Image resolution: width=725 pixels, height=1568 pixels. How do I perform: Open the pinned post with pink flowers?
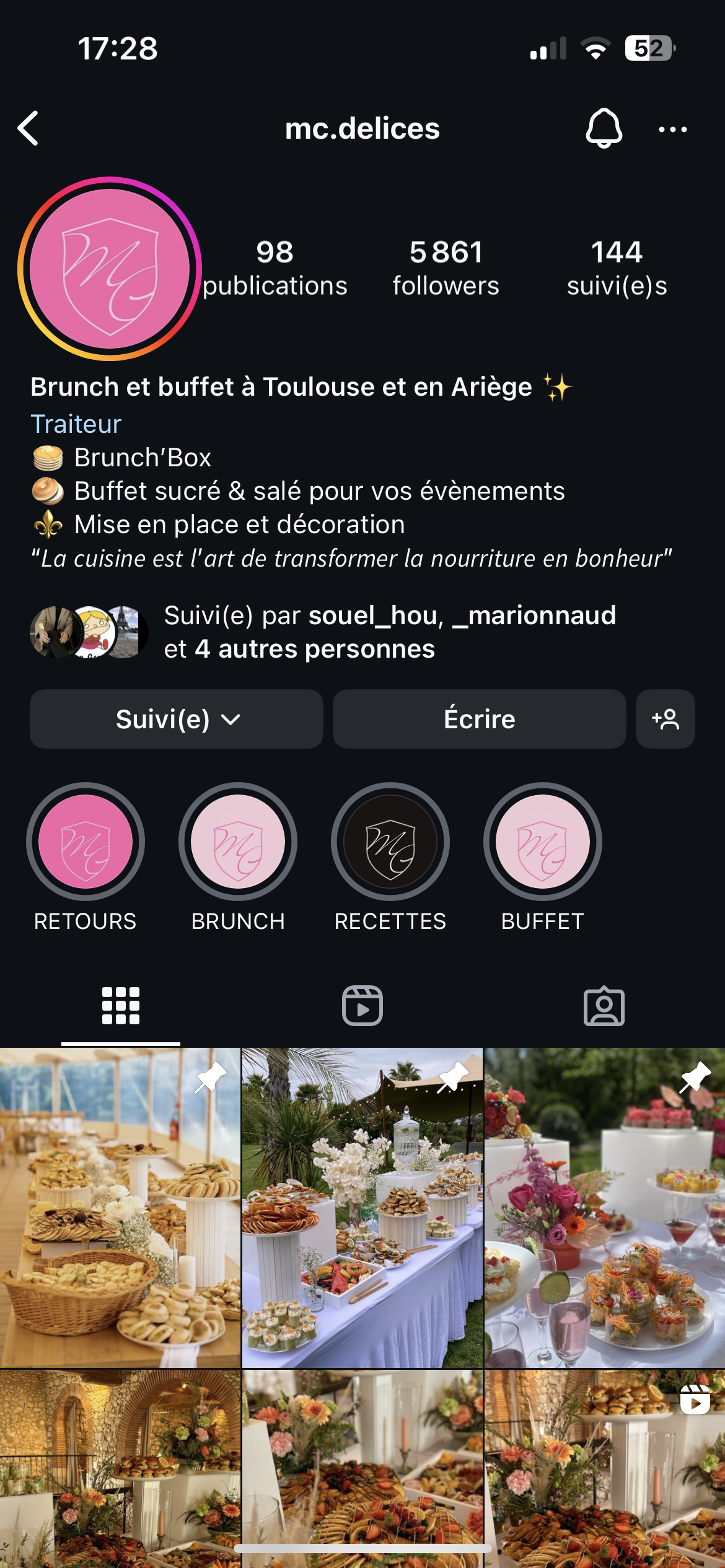[x=605, y=1208]
